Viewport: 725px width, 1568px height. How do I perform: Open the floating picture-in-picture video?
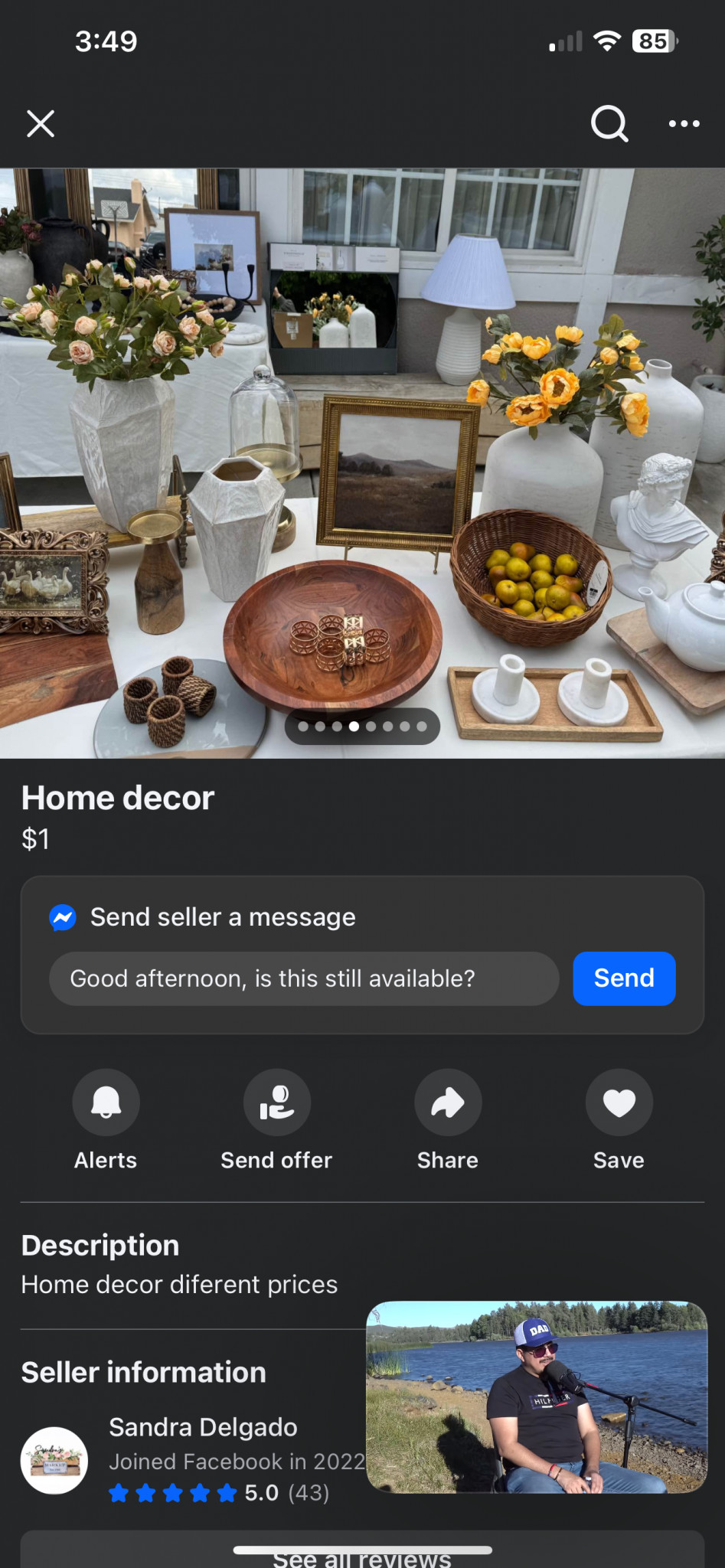click(537, 1396)
